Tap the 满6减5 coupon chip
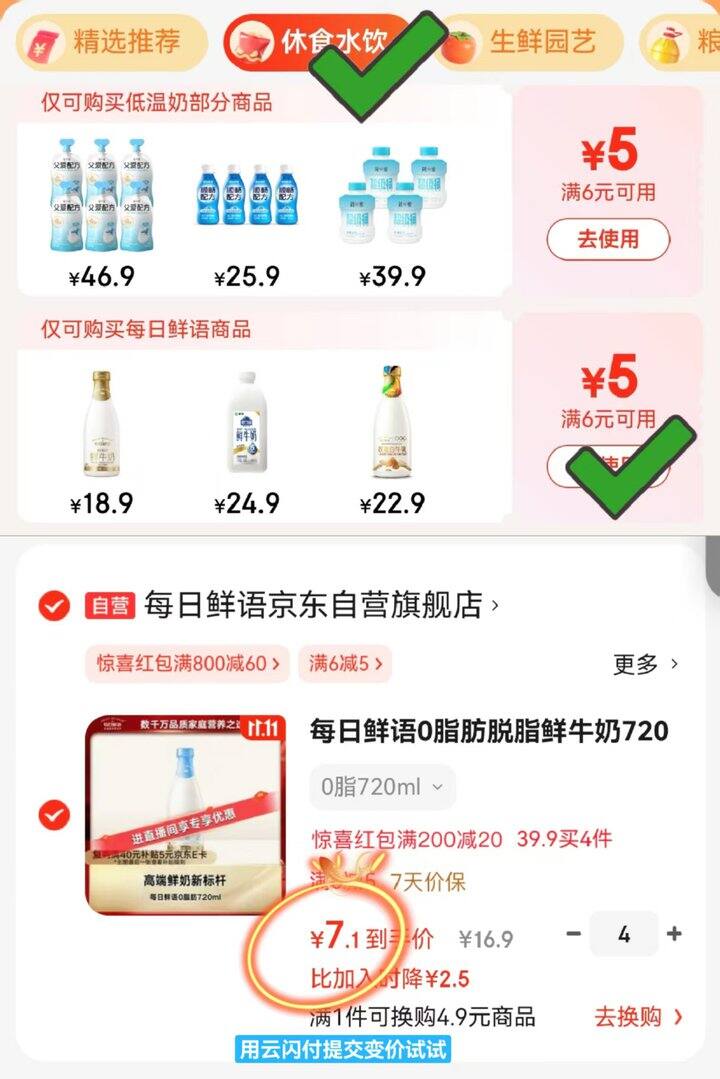The image size is (720, 1079). (x=345, y=663)
